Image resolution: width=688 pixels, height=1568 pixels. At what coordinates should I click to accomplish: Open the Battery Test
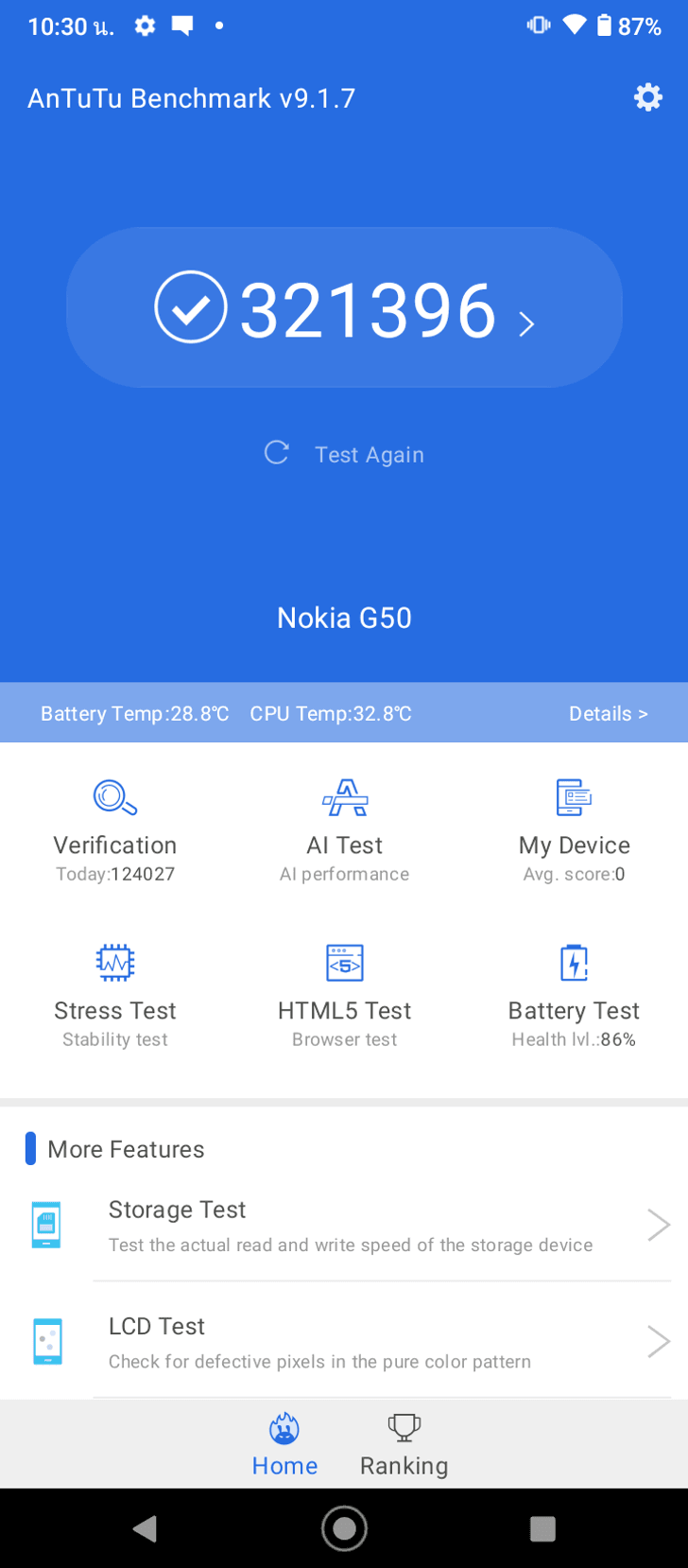click(x=574, y=996)
